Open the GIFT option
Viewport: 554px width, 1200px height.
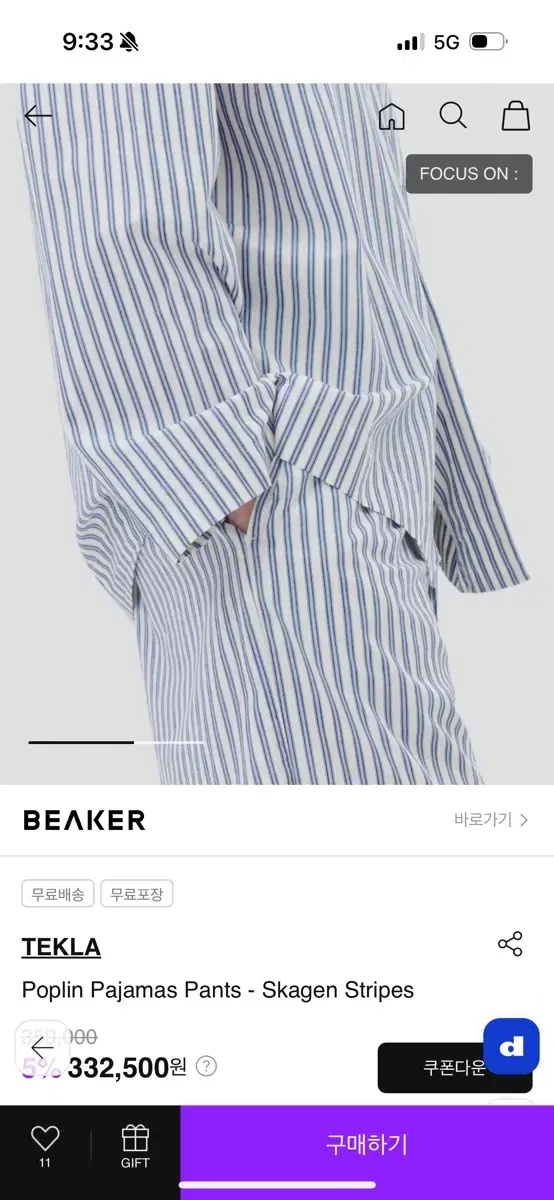135,1146
